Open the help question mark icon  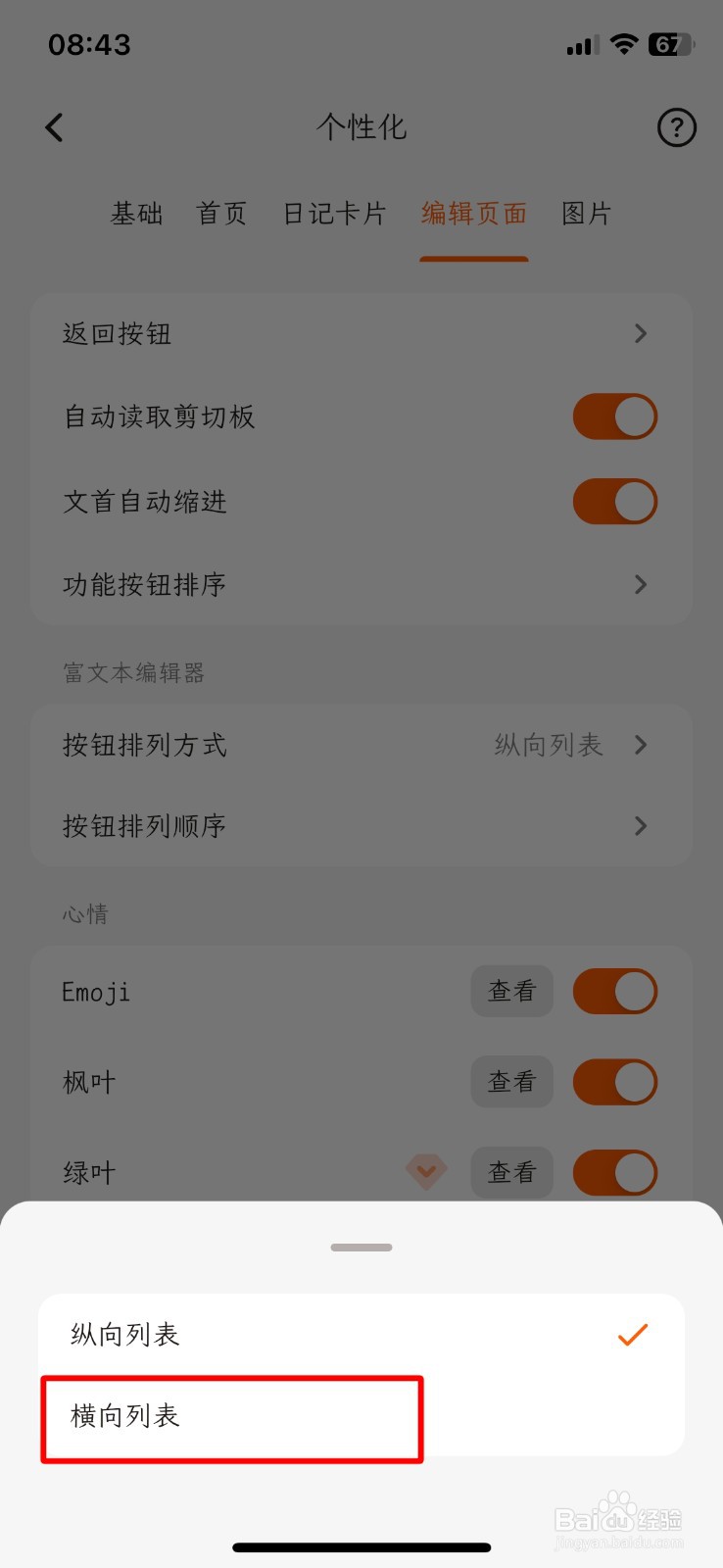click(675, 127)
